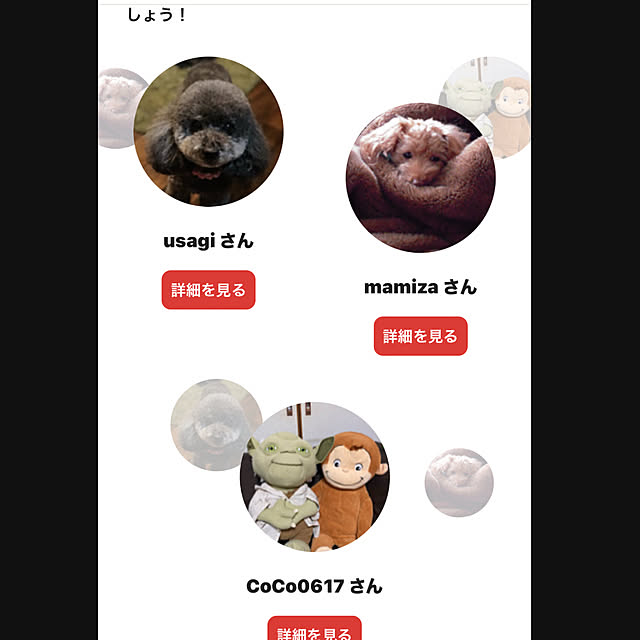
Task: View details for CoCo0617 さん
Action: pos(314,631)
